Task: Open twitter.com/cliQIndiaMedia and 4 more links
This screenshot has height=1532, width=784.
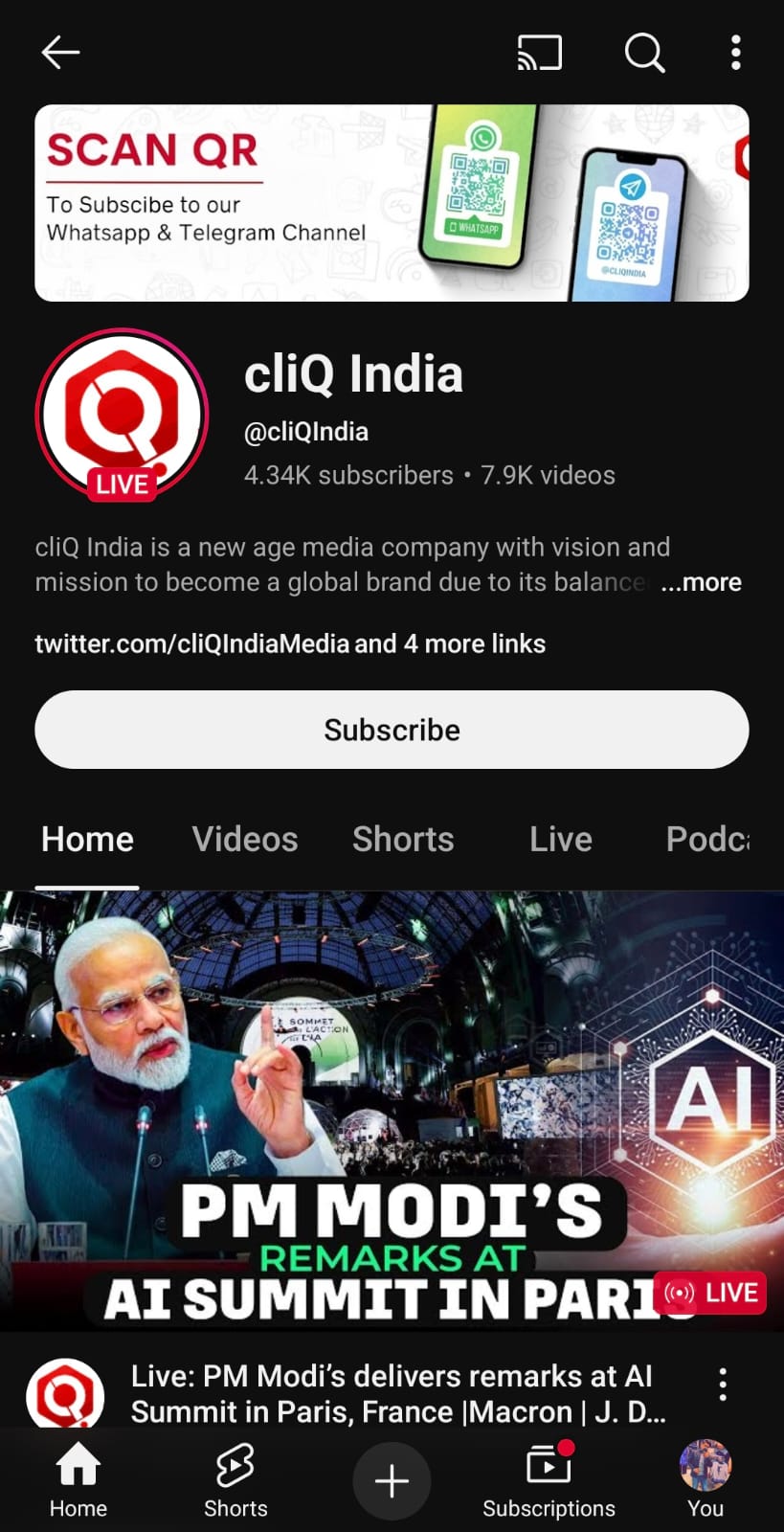Action: (290, 643)
